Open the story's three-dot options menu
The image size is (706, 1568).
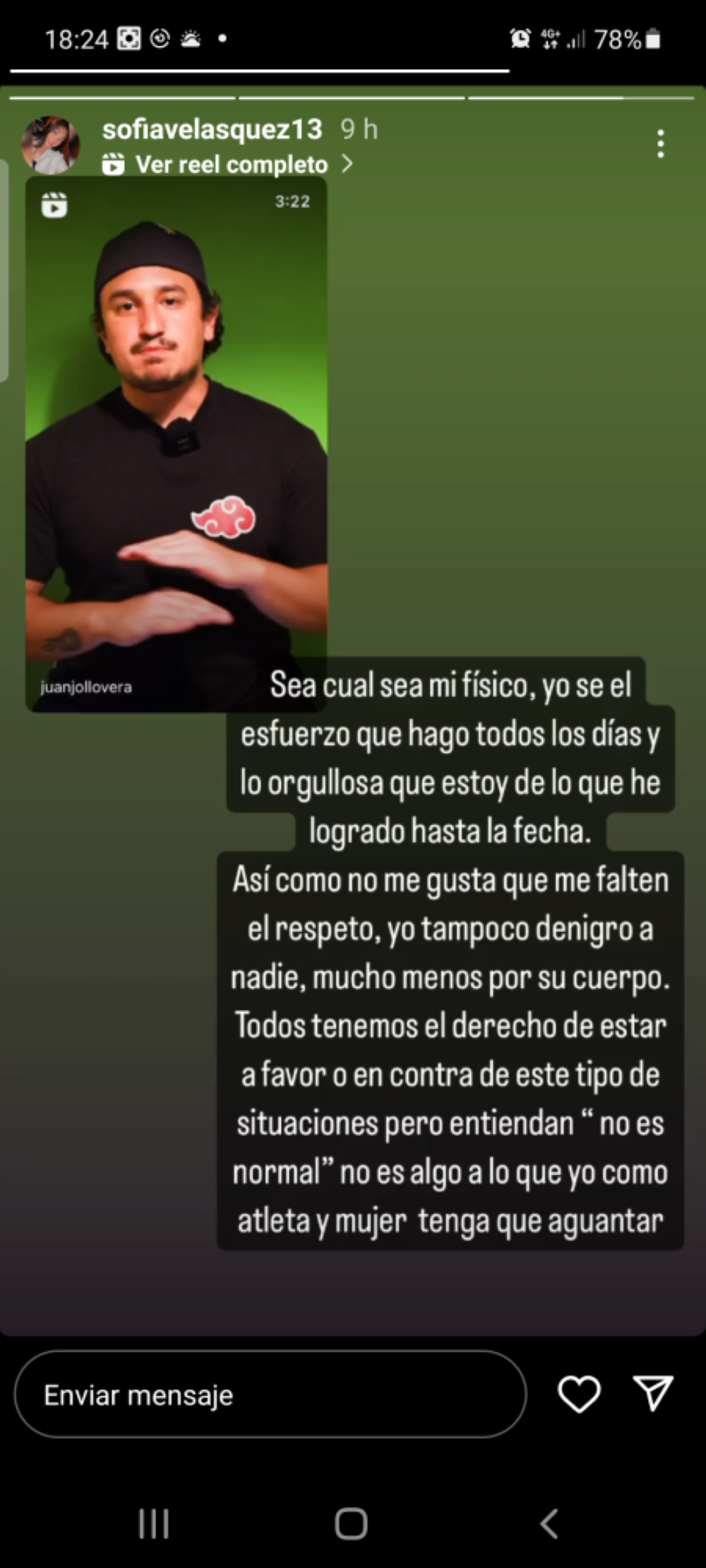coord(660,144)
